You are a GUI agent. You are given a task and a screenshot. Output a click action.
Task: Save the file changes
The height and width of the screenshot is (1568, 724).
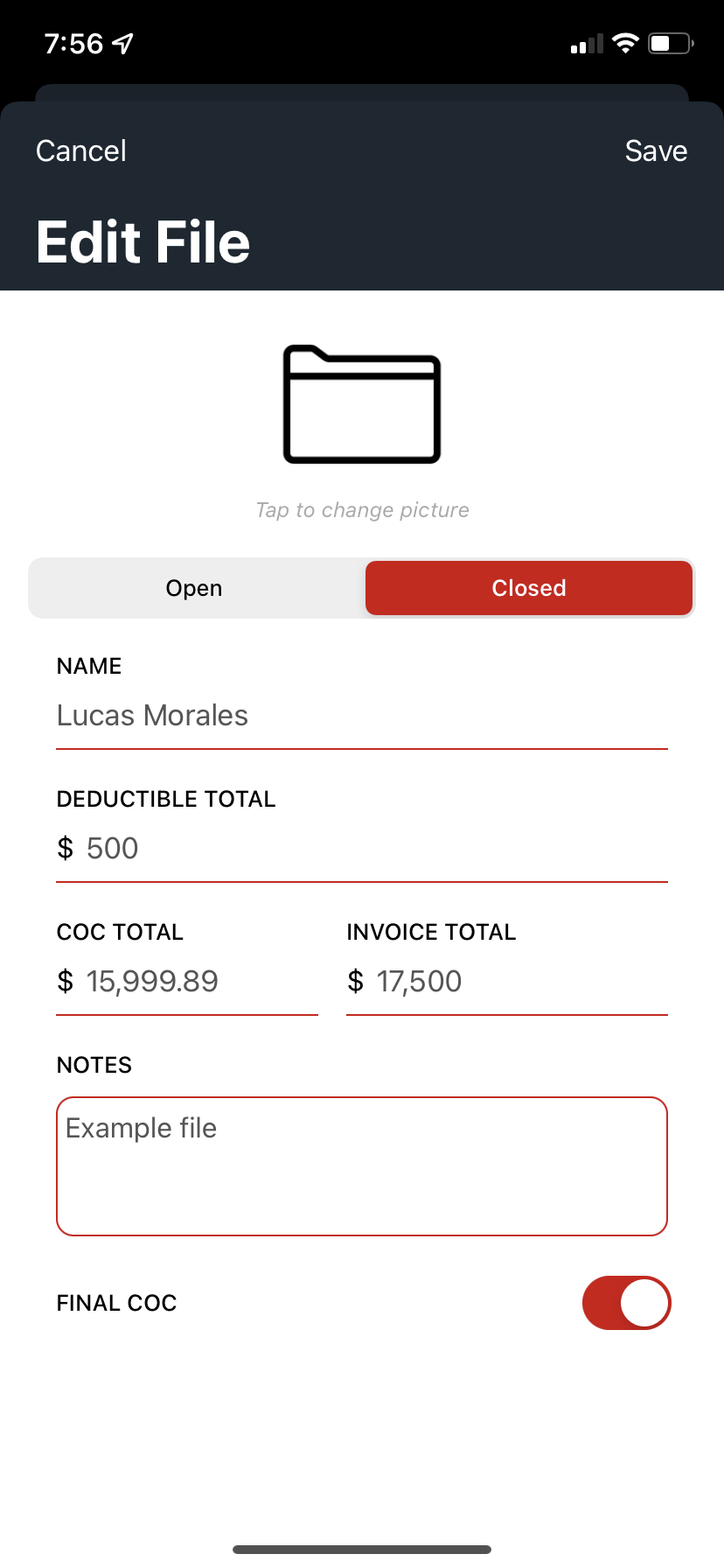(x=656, y=150)
